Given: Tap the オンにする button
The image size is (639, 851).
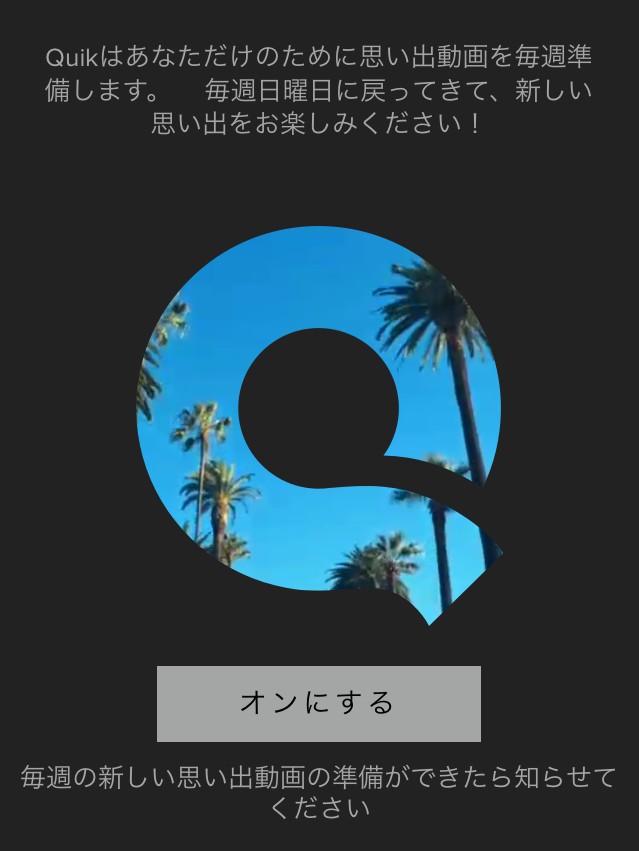Looking at the screenshot, I should click(319, 703).
